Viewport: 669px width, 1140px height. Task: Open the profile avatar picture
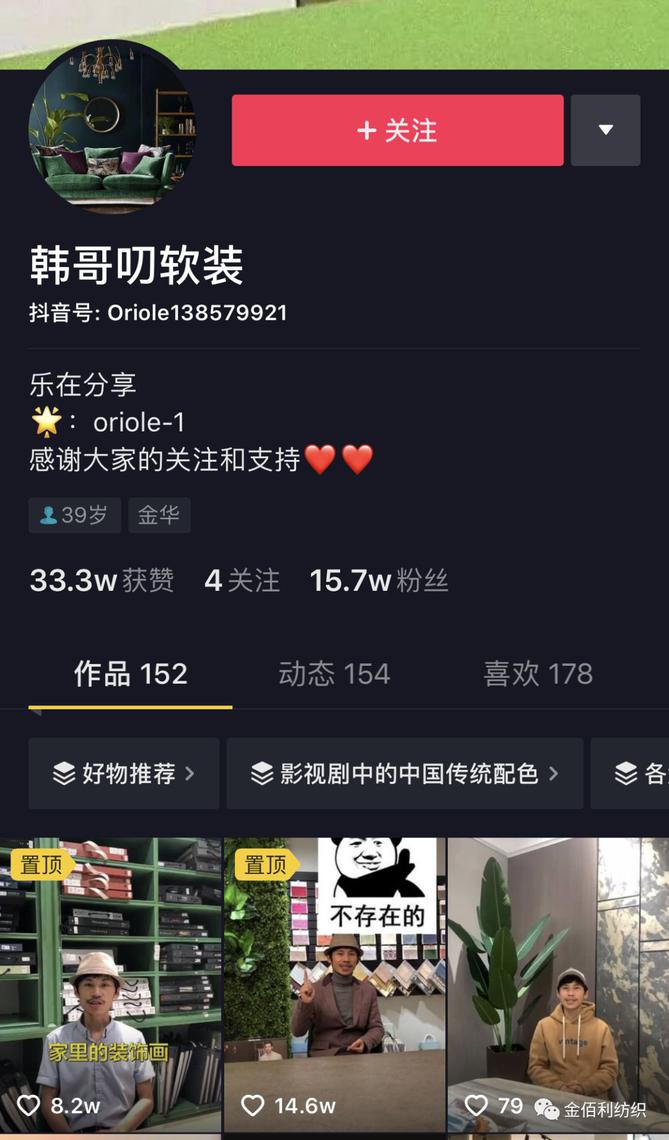click(111, 127)
